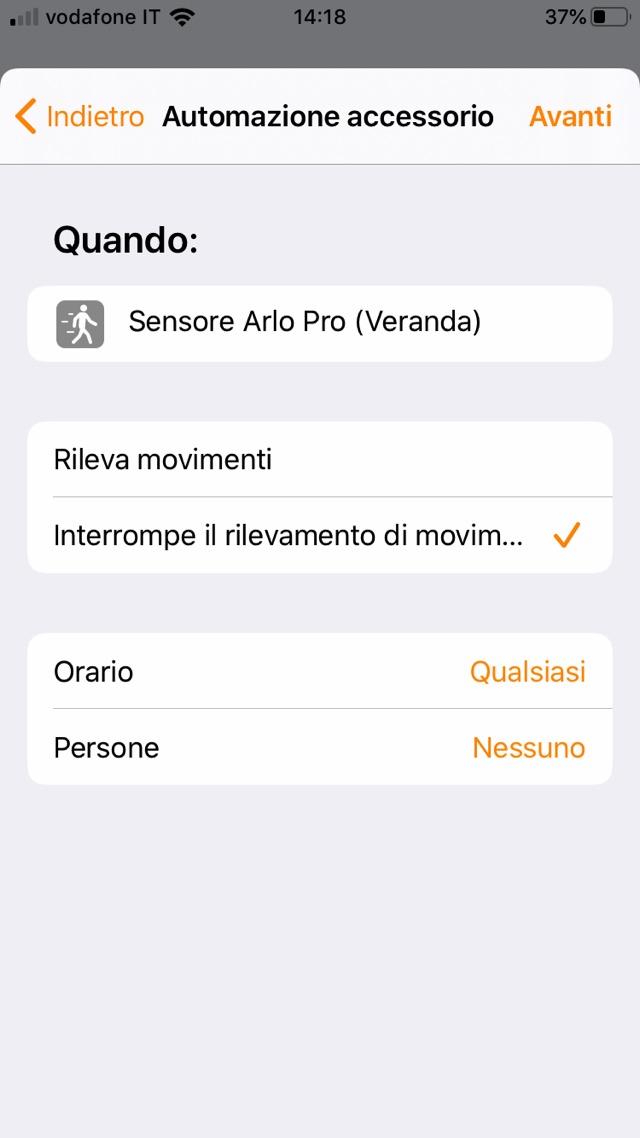Choose Interrompe il rilevamento di movimenti
This screenshot has height=1138, width=640.
click(319, 536)
